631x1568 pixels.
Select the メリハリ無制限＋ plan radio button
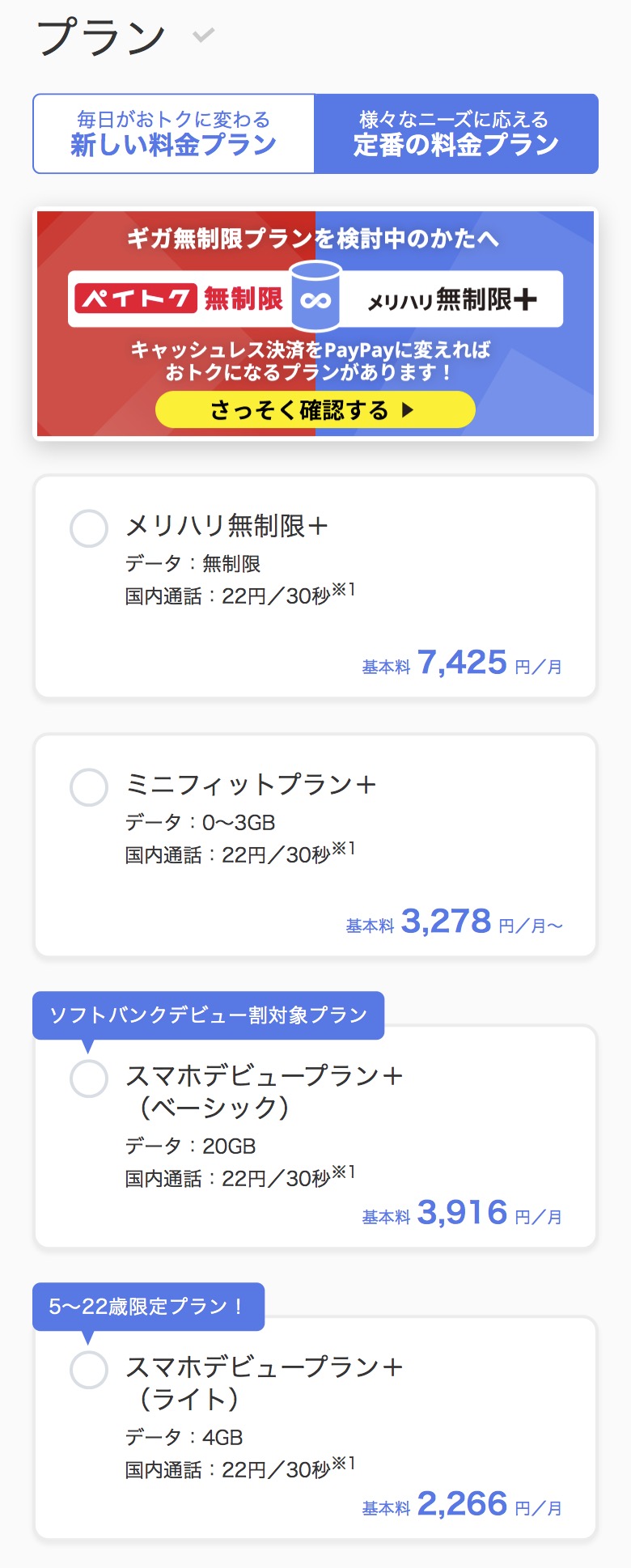(89, 529)
